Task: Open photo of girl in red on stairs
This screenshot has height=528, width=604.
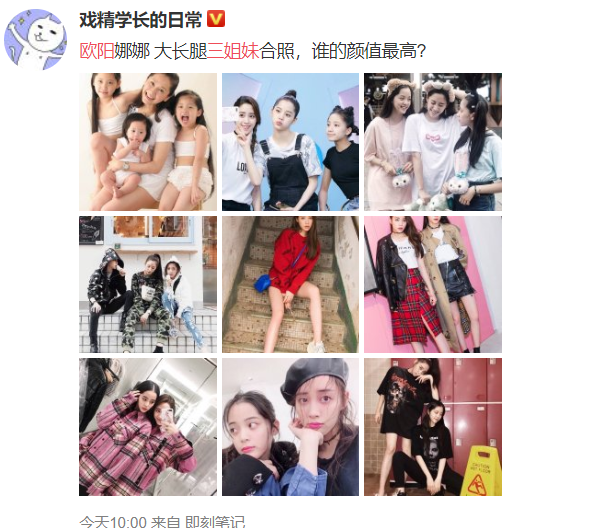Action: (x=290, y=284)
